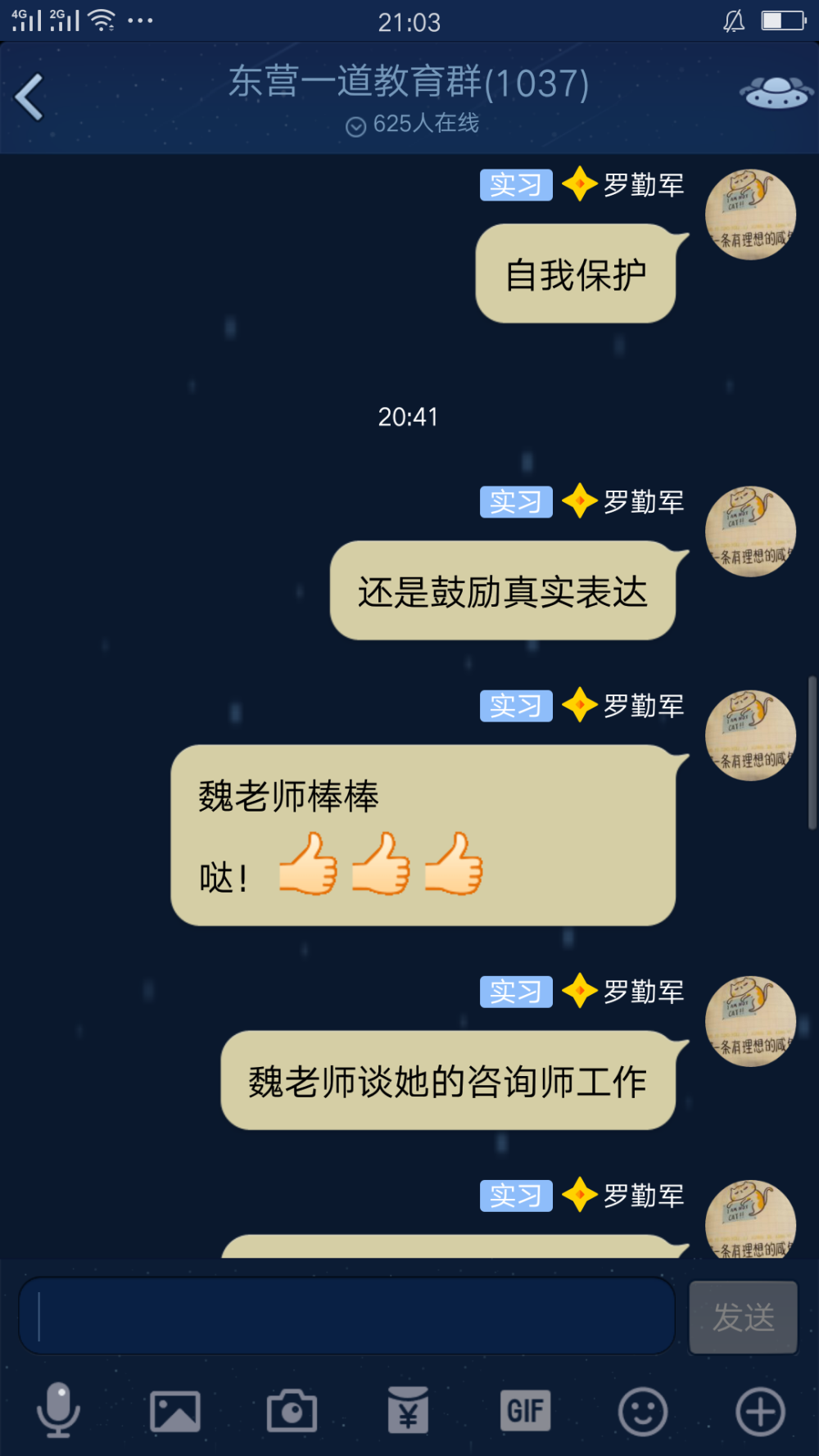Record a voice message with microphone
819x1456 pixels.
(x=59, y=1410)
